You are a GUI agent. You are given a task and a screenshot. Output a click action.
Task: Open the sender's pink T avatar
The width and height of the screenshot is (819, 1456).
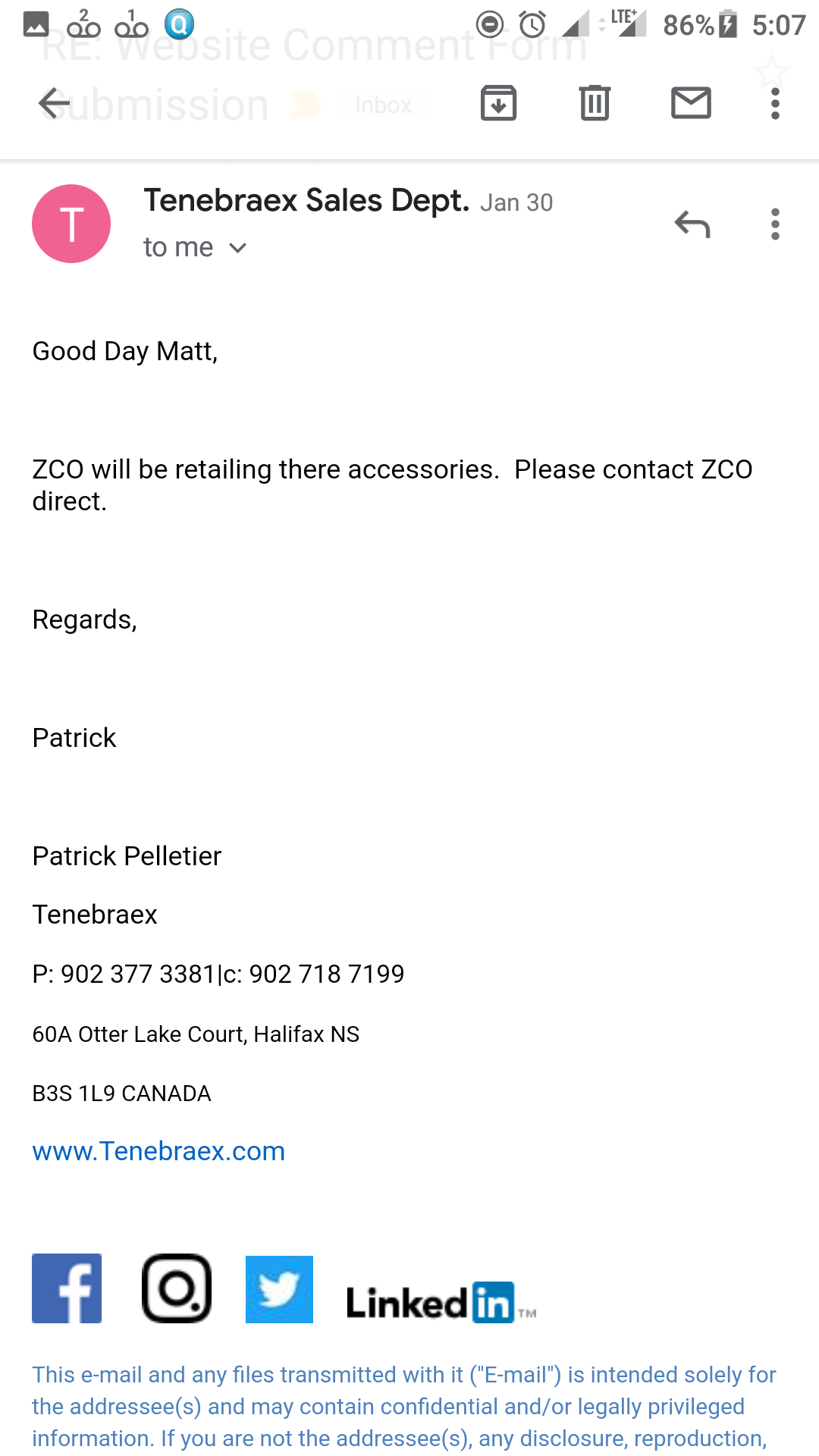[71, 224]
